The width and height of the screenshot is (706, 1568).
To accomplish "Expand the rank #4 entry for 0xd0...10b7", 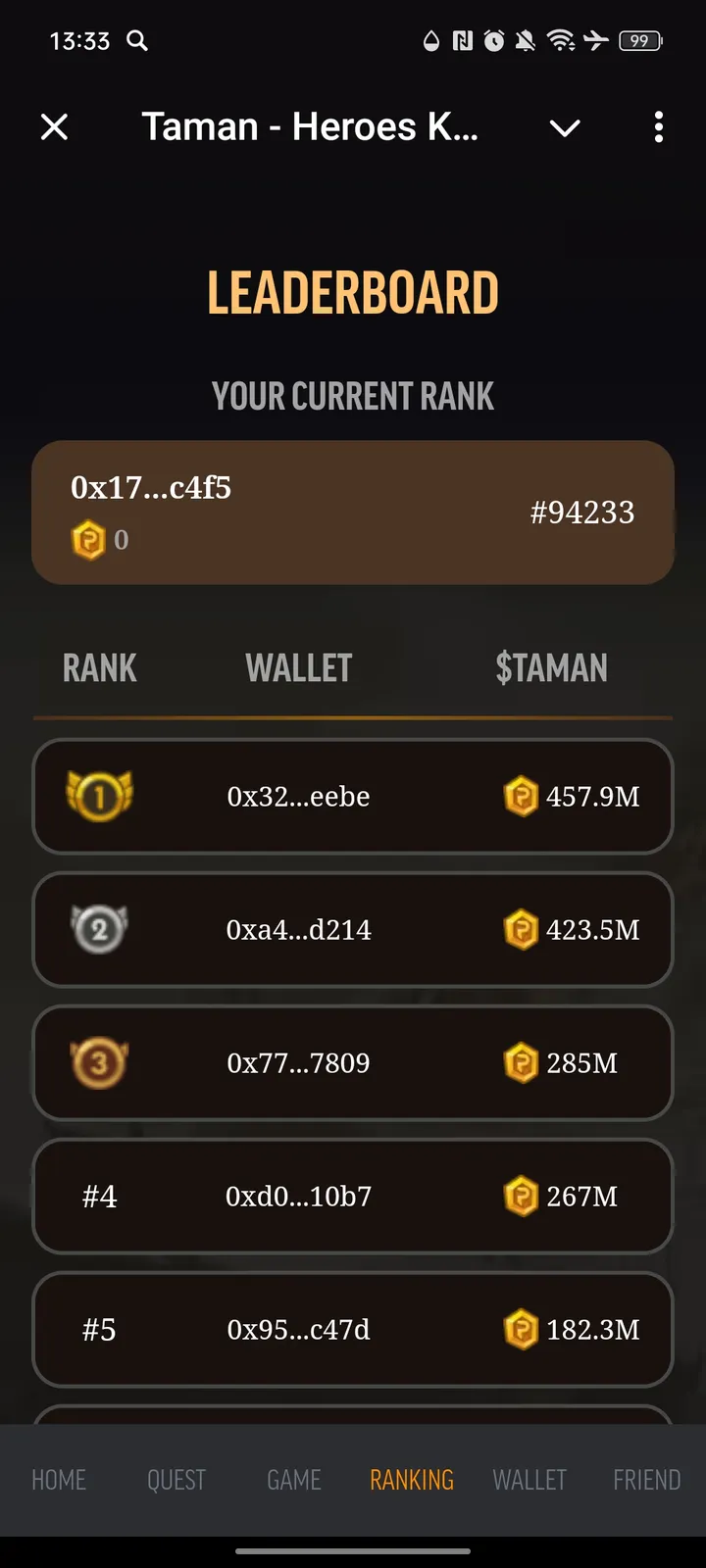I will coord(353,1197).
